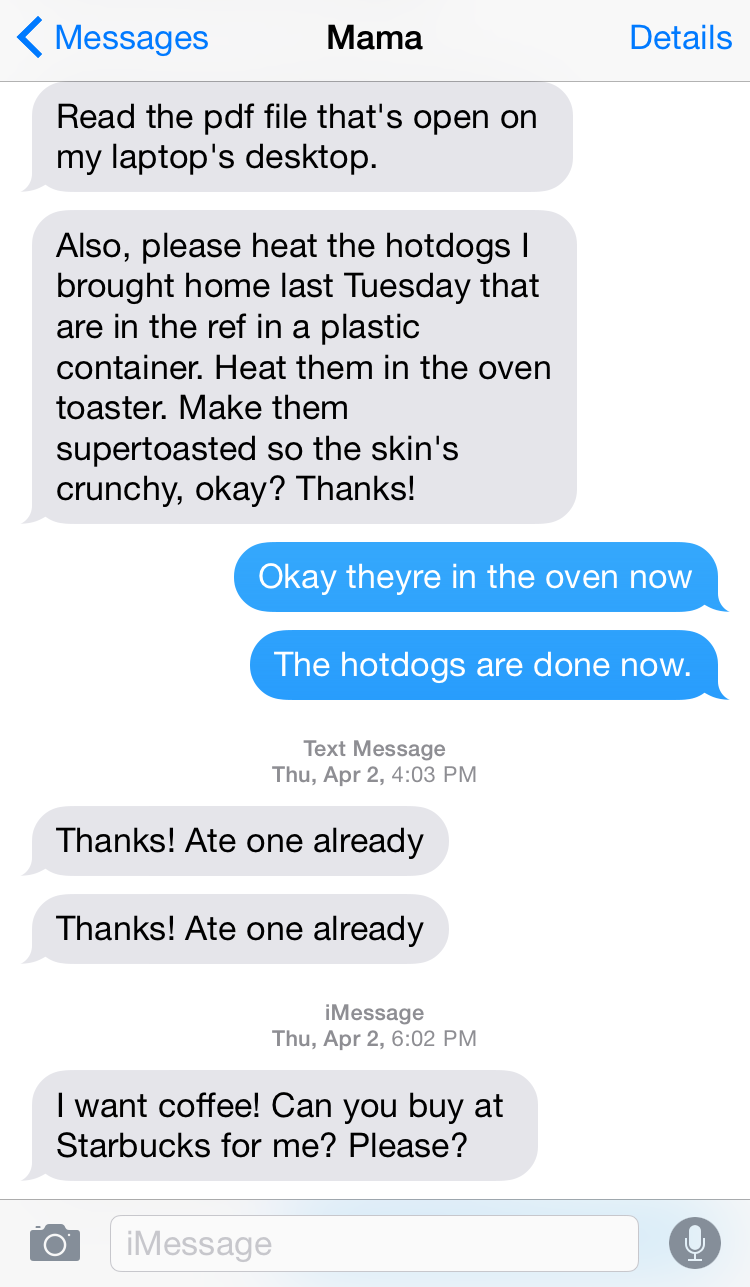
Task: Open Details for the Mama conversation
Action: pos(680,38)
